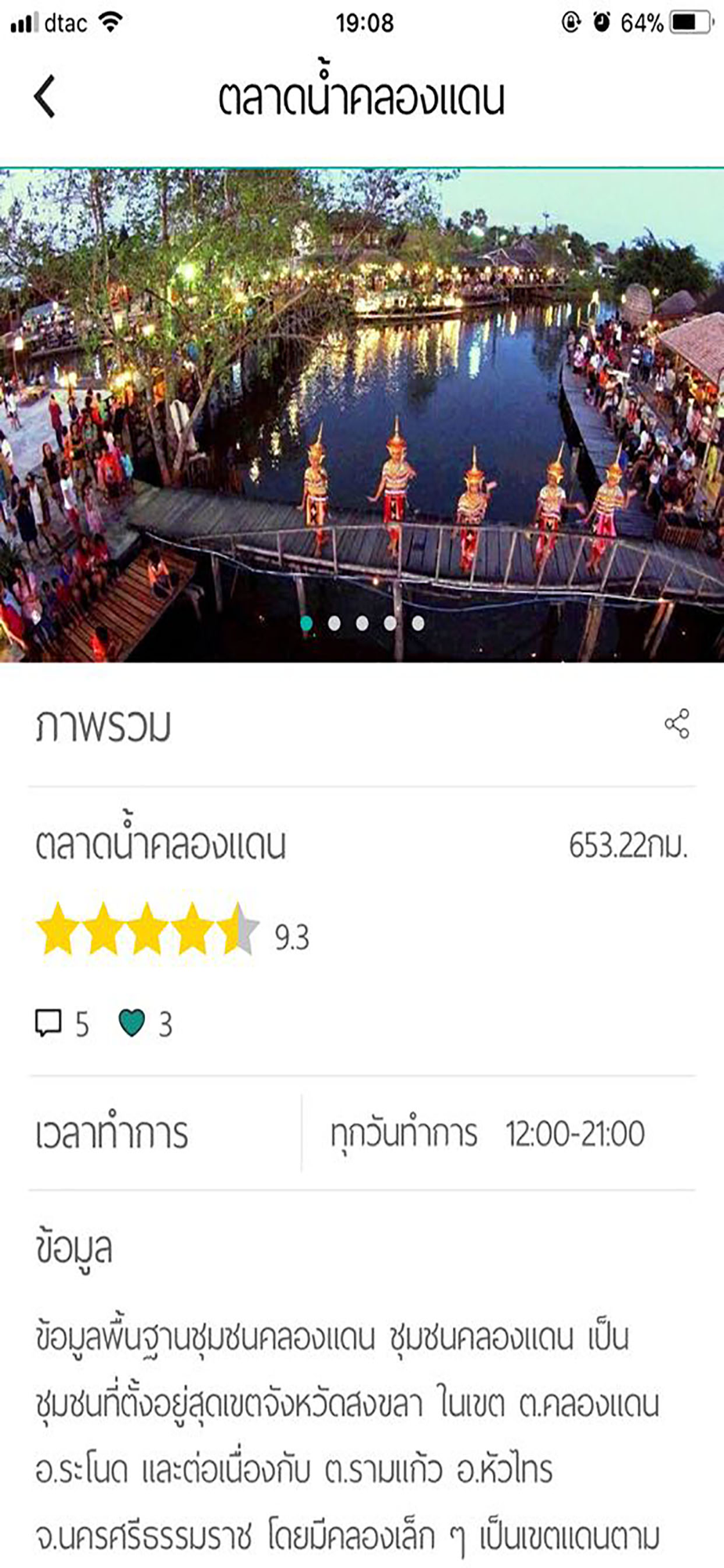Jump to the second photo dot indicator
This screenshot has height=1568, width=724.
335,623
